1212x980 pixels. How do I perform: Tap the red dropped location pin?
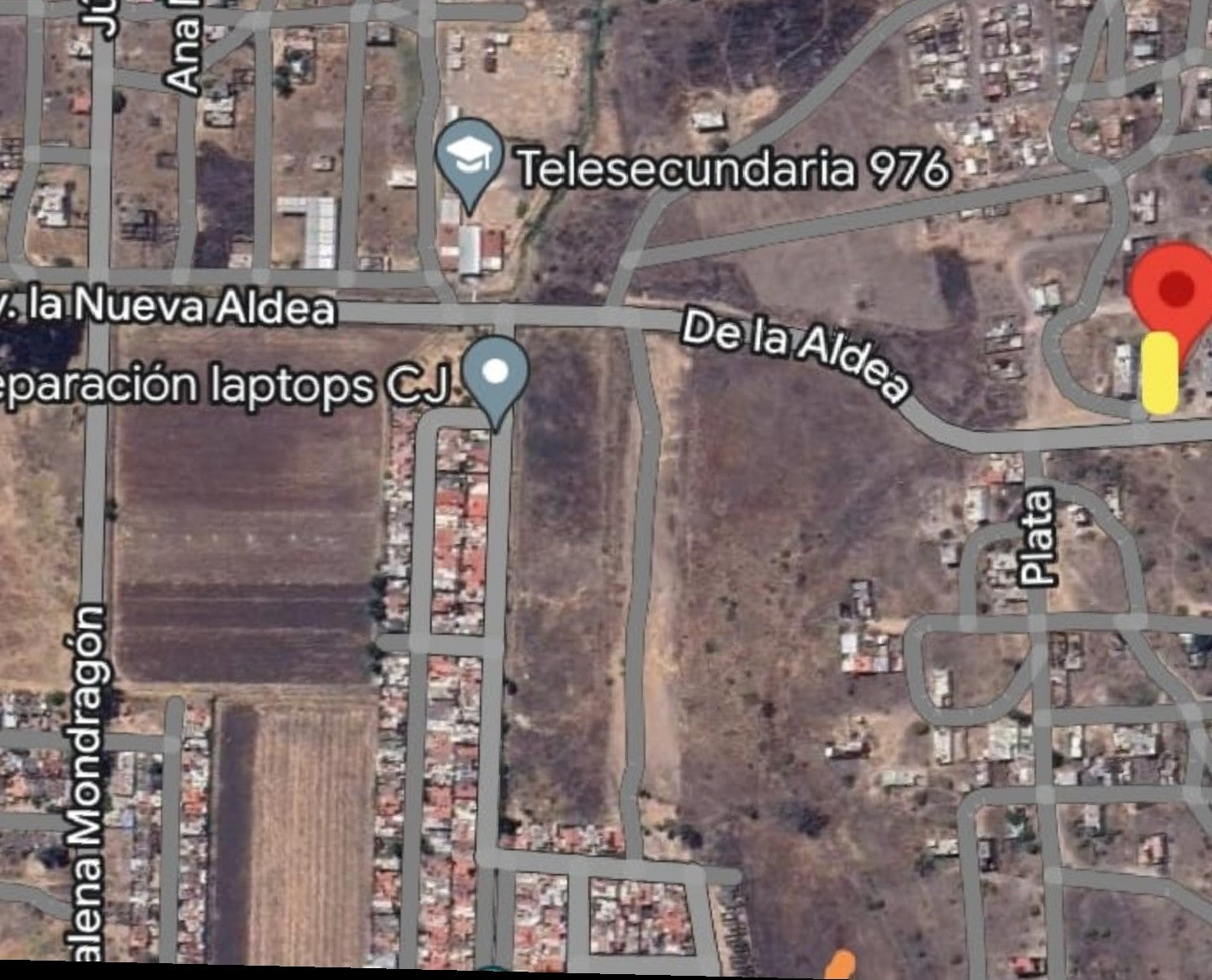1175,290
